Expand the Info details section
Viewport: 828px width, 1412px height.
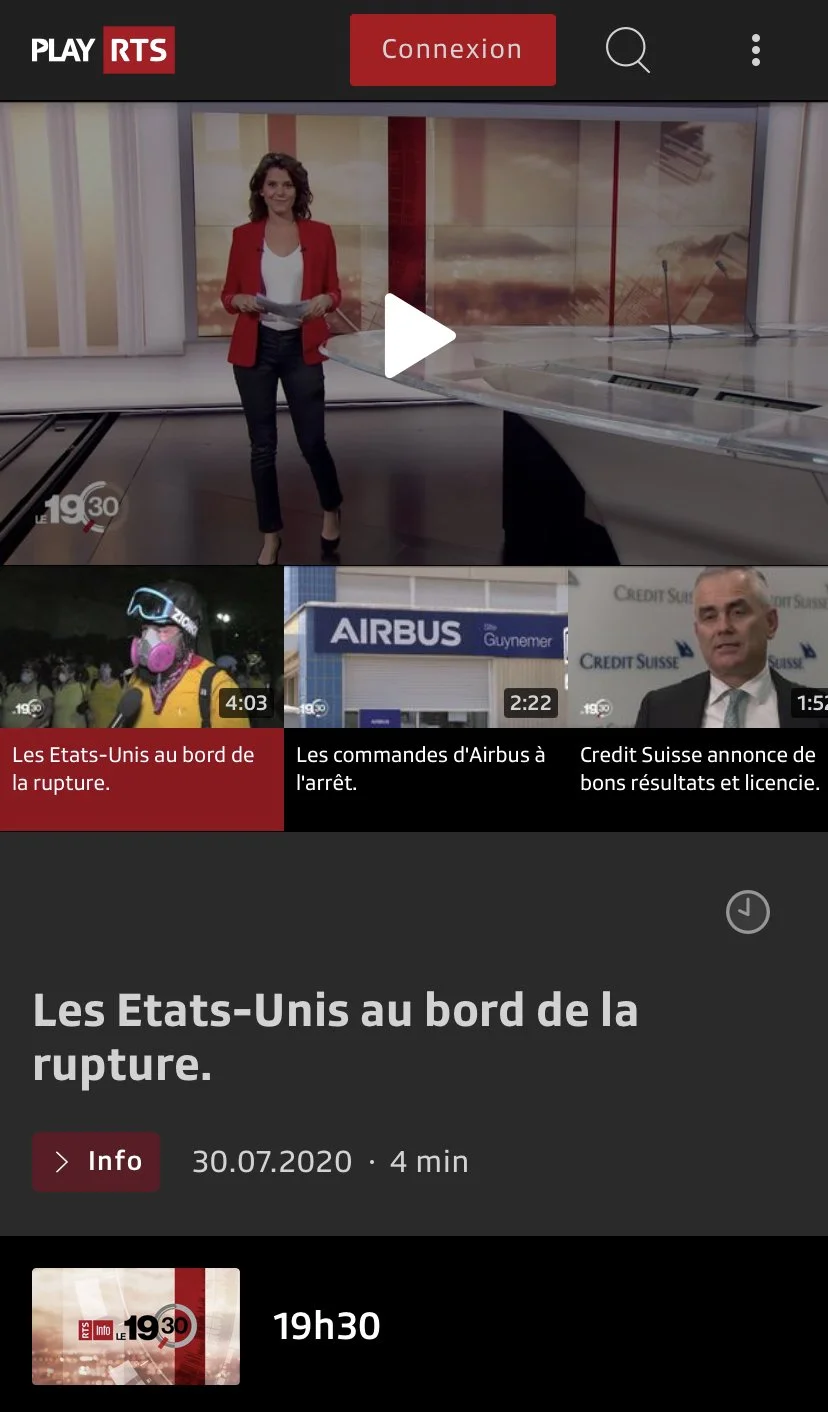96,1161
